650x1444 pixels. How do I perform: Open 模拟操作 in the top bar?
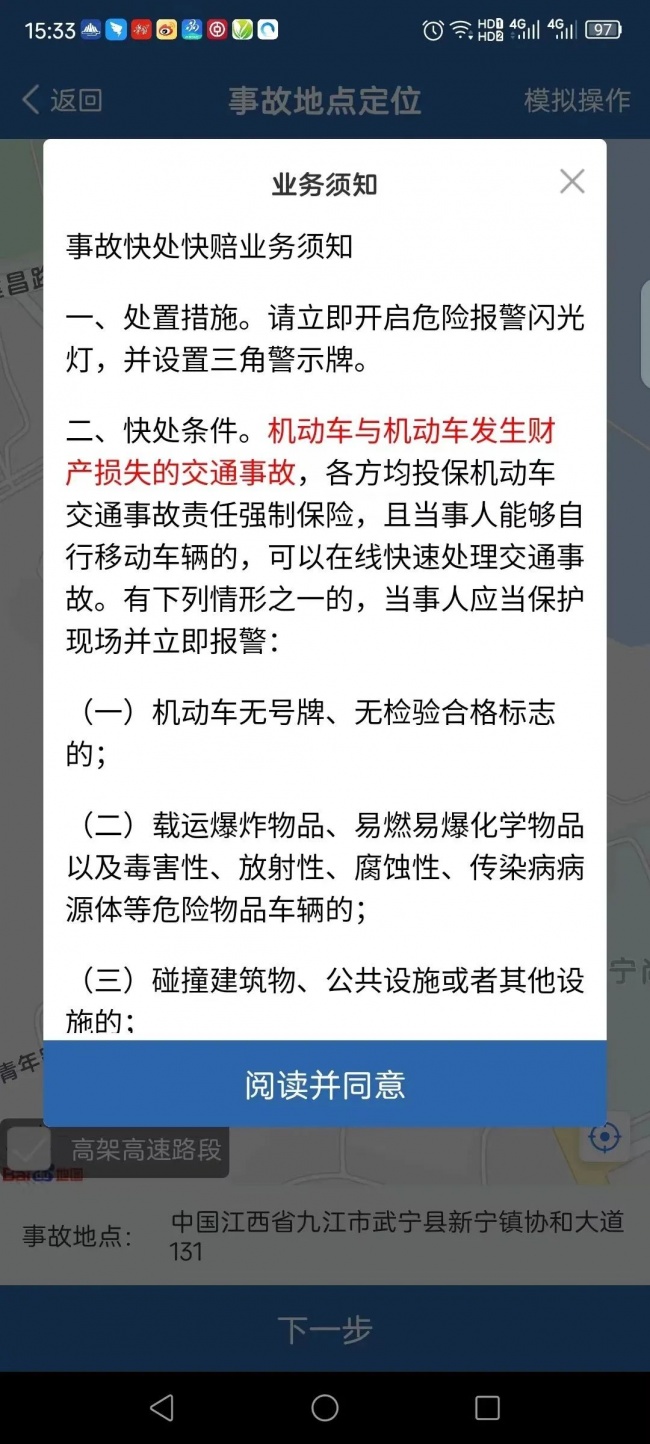coord(577,100)
